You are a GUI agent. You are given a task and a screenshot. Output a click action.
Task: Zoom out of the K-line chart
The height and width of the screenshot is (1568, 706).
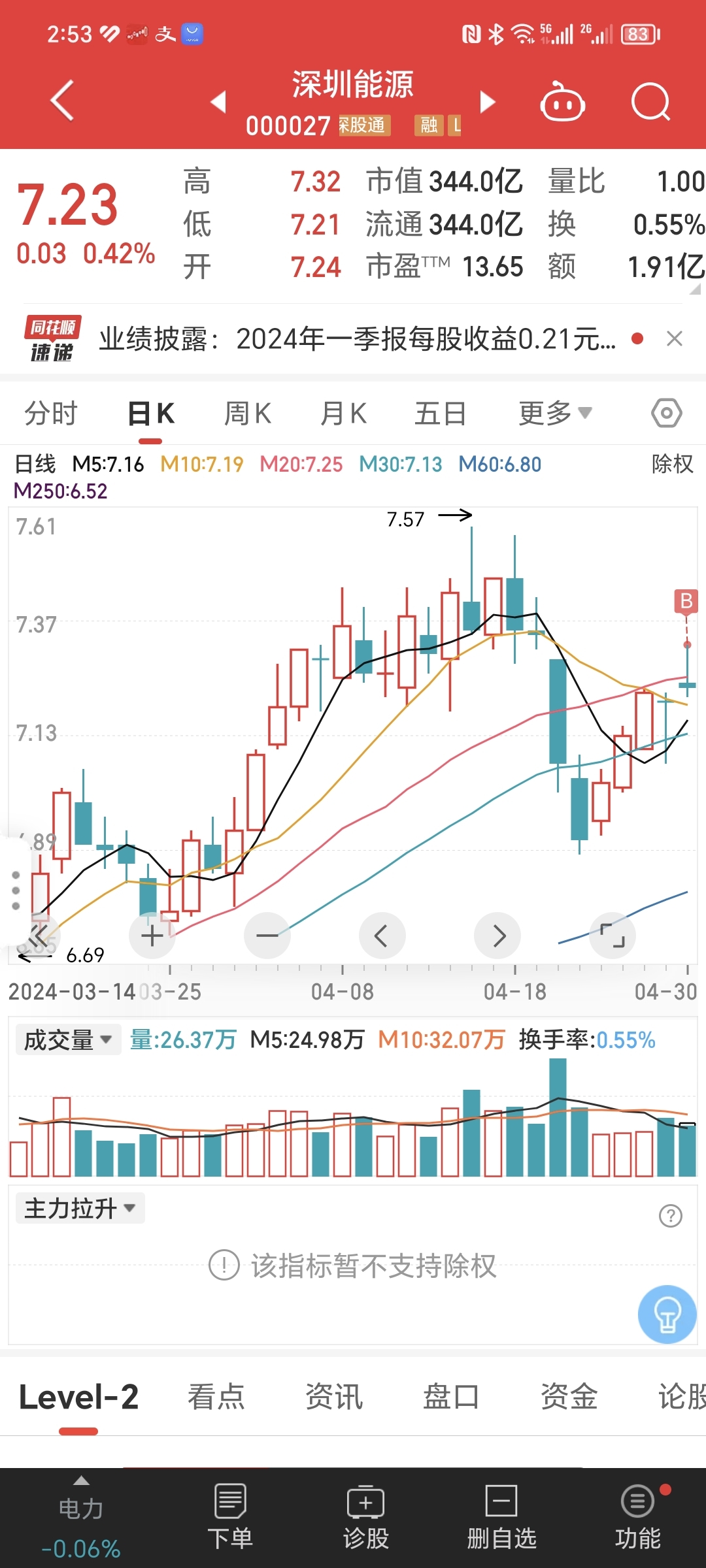267,936
